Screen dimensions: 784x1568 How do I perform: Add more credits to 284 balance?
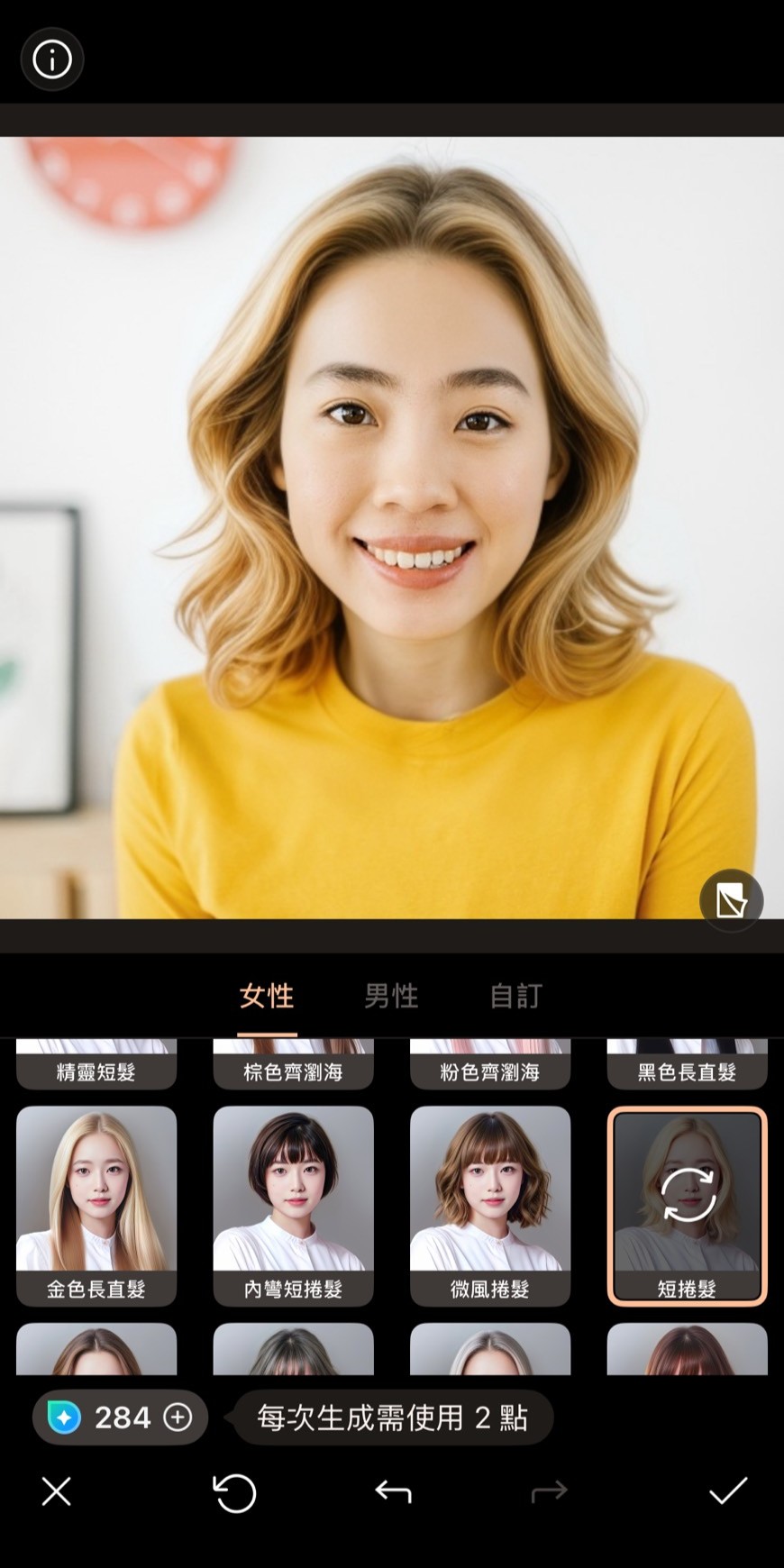point(178,1418)
